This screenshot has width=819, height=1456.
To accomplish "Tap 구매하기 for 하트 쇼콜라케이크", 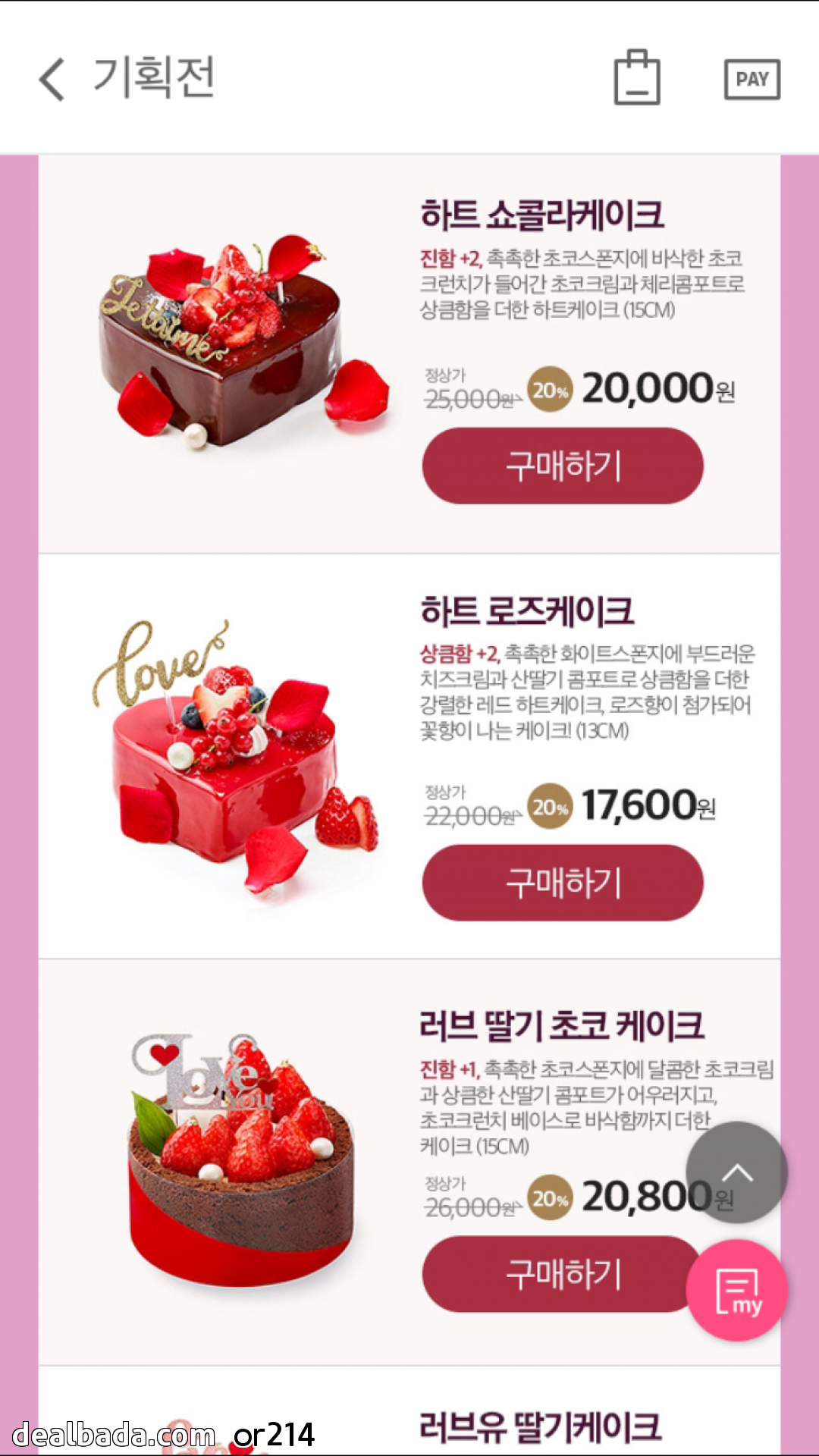I will (x=563, y=466).
